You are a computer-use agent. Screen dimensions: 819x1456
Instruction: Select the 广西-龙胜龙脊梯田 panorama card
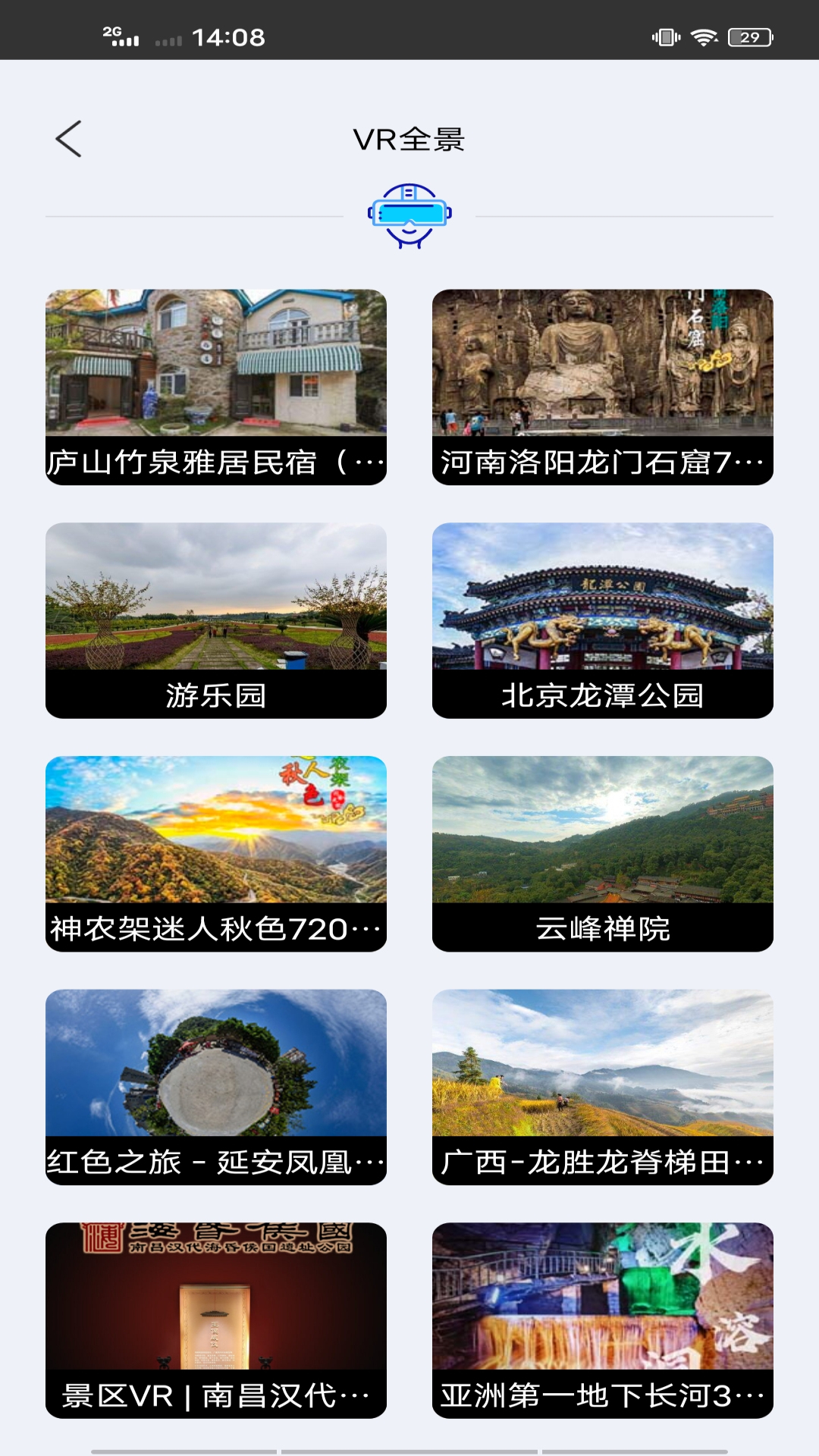point(603,1087)
